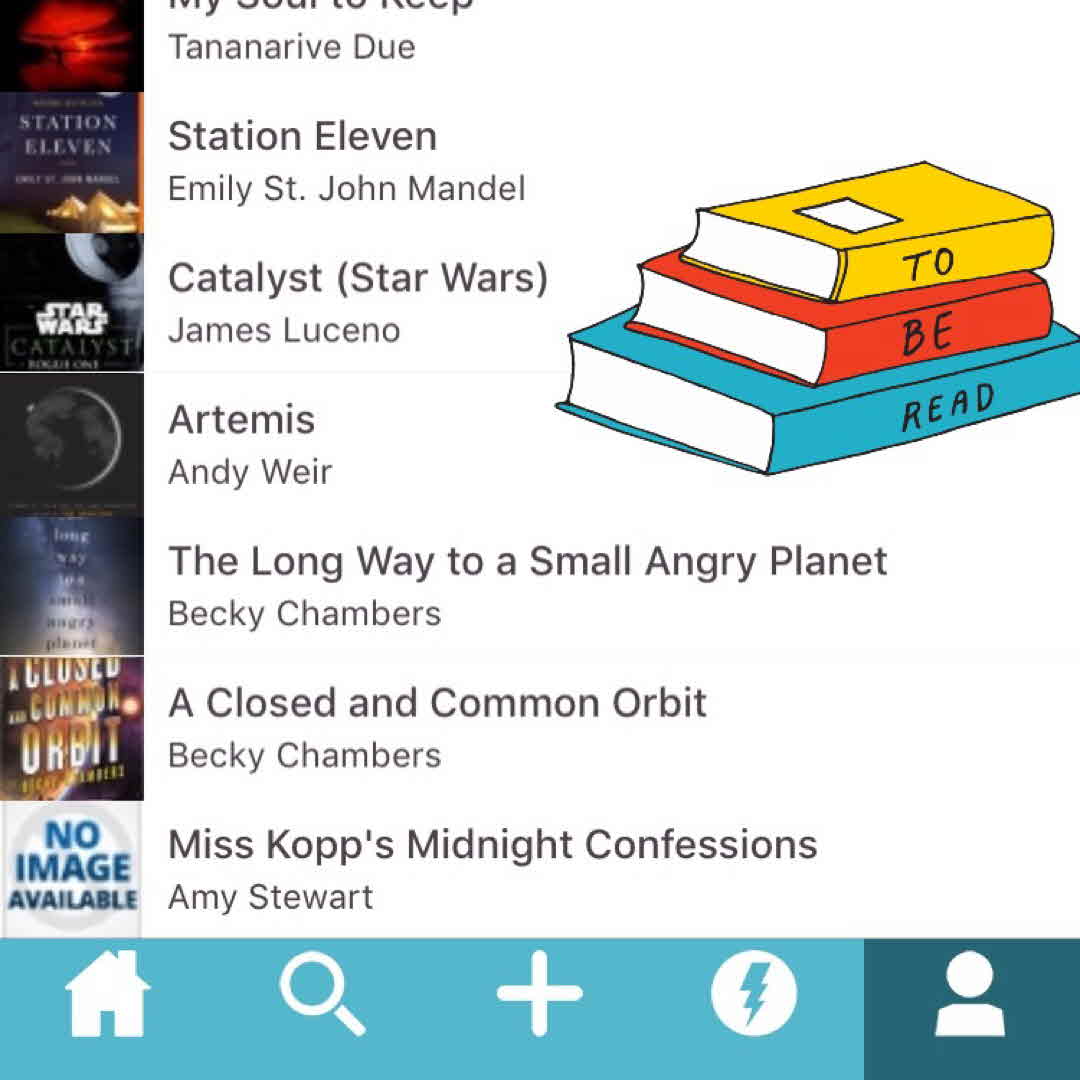Open the Station Eleven book entry
1080x1080 pixels.
[x=302, y=160]
